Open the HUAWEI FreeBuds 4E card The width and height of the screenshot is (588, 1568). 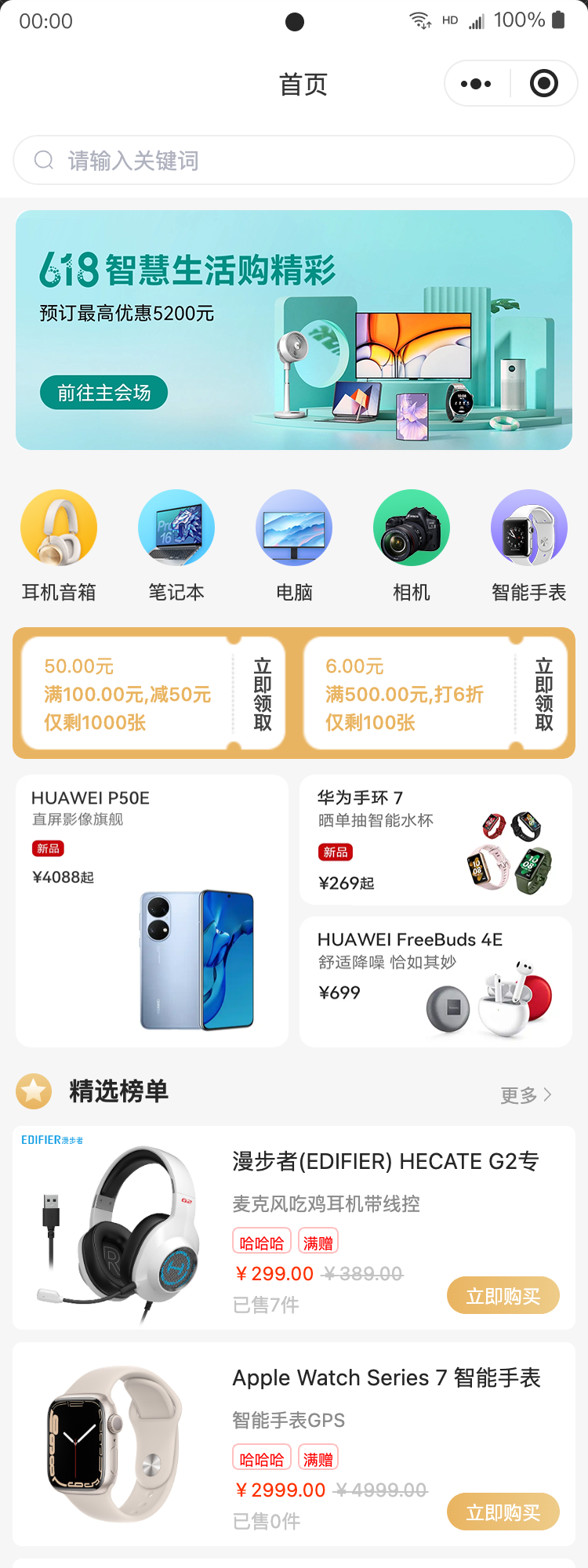coord(436,982)
